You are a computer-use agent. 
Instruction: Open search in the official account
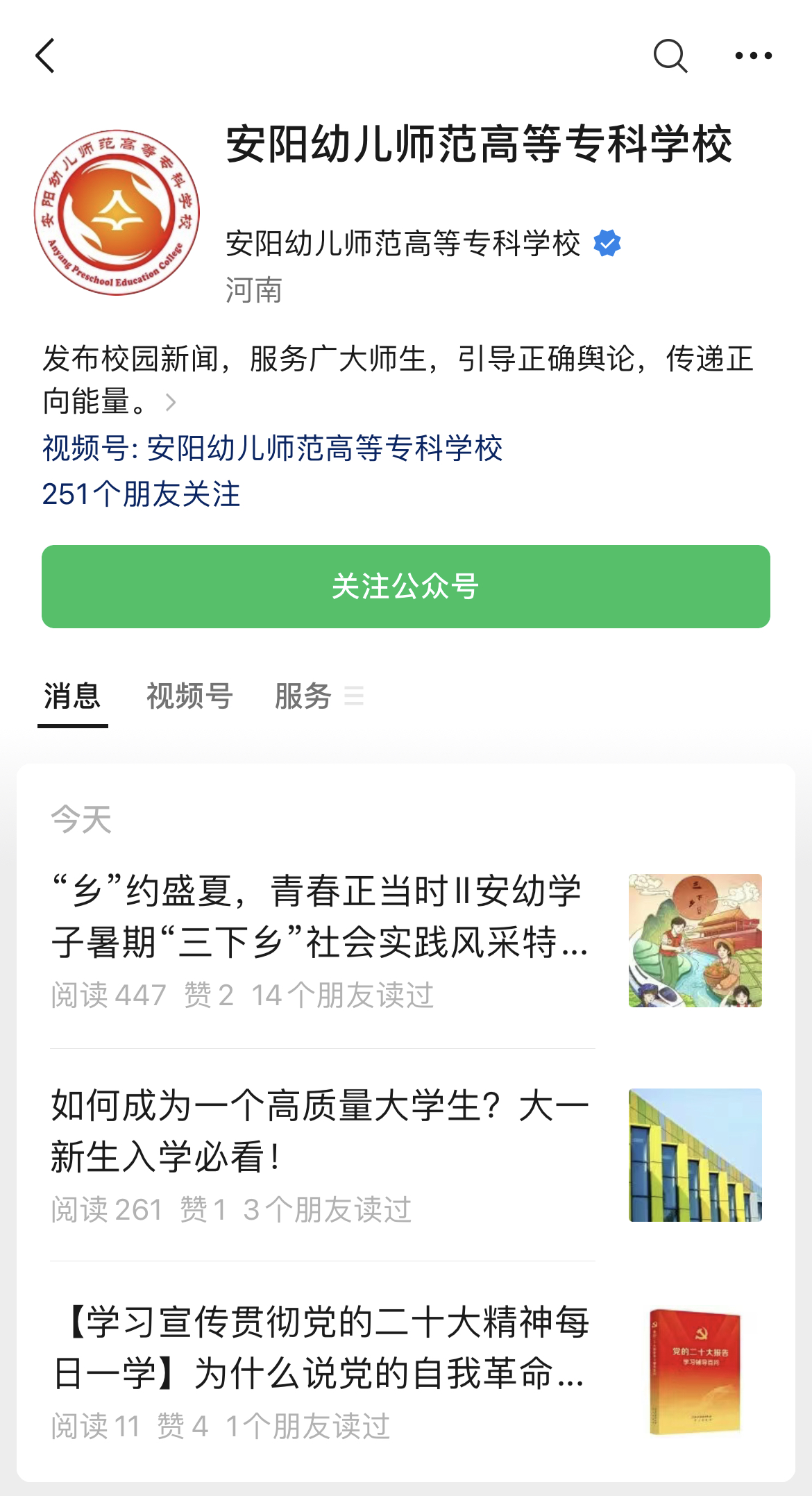[x=670, y=56]
